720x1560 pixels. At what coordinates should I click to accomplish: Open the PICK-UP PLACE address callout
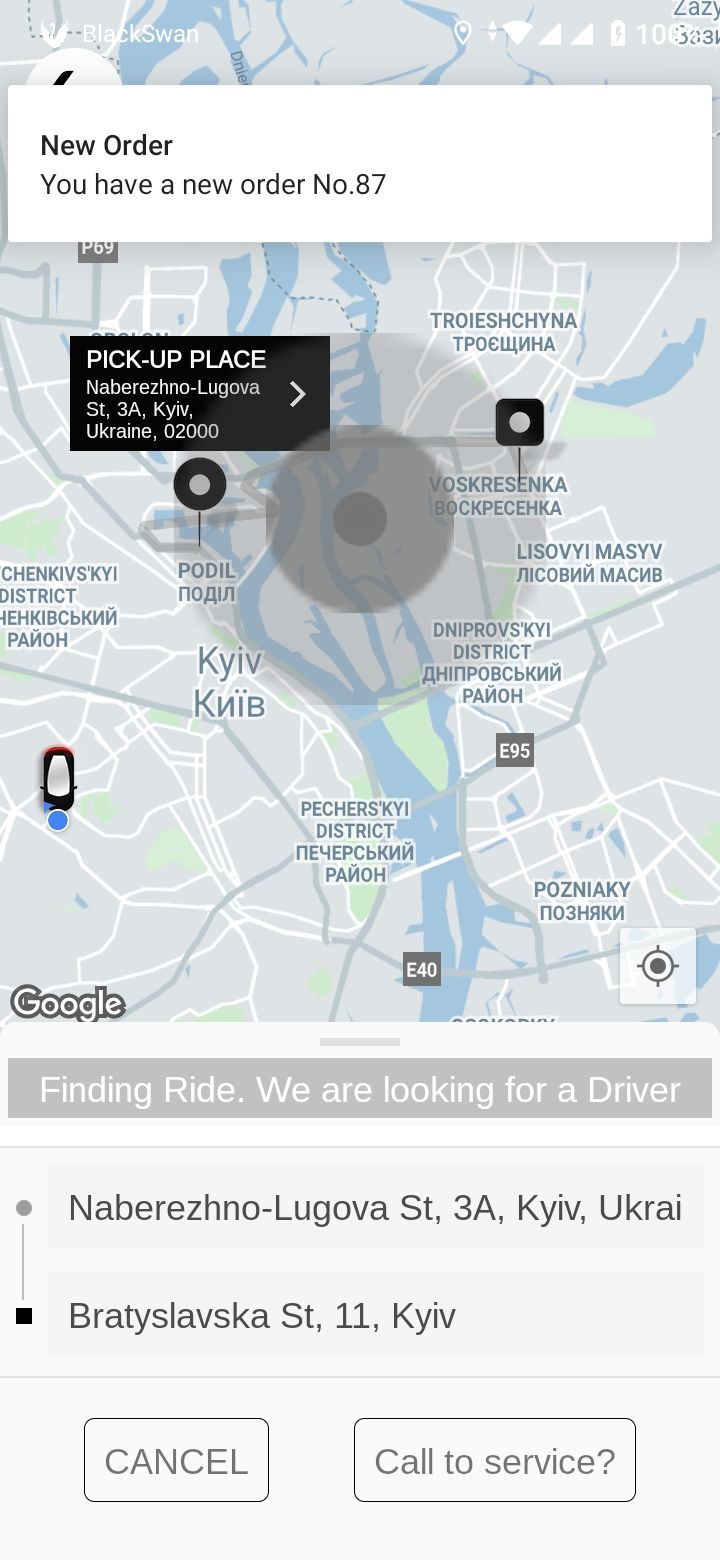(x=200, y=394)
